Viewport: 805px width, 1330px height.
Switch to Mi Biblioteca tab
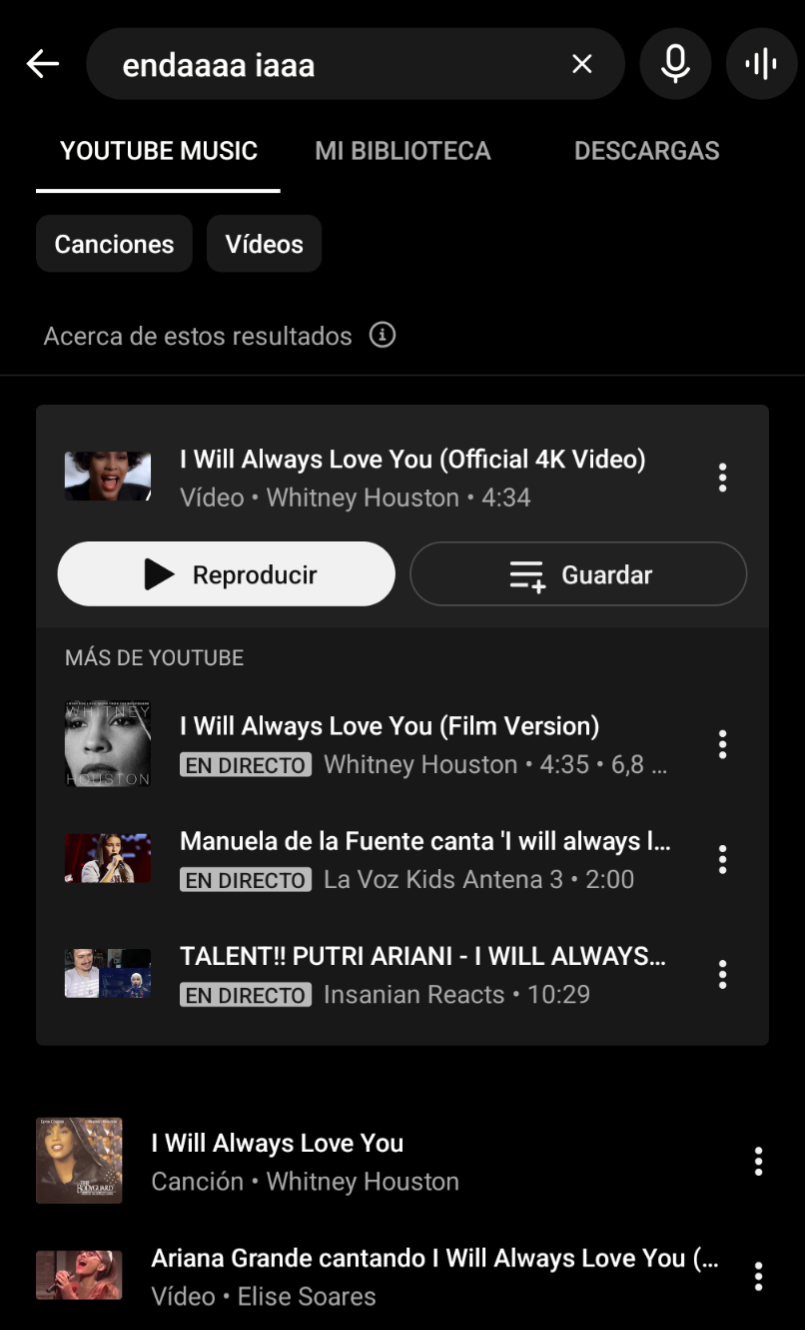(x=402, y=151)
